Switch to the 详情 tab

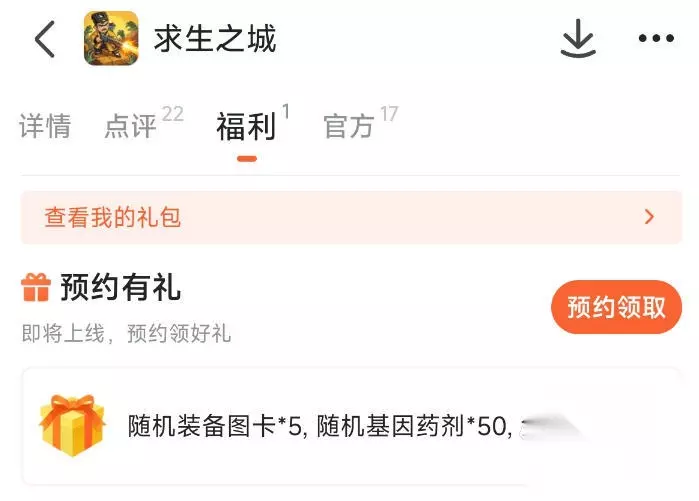coord(45,126)
